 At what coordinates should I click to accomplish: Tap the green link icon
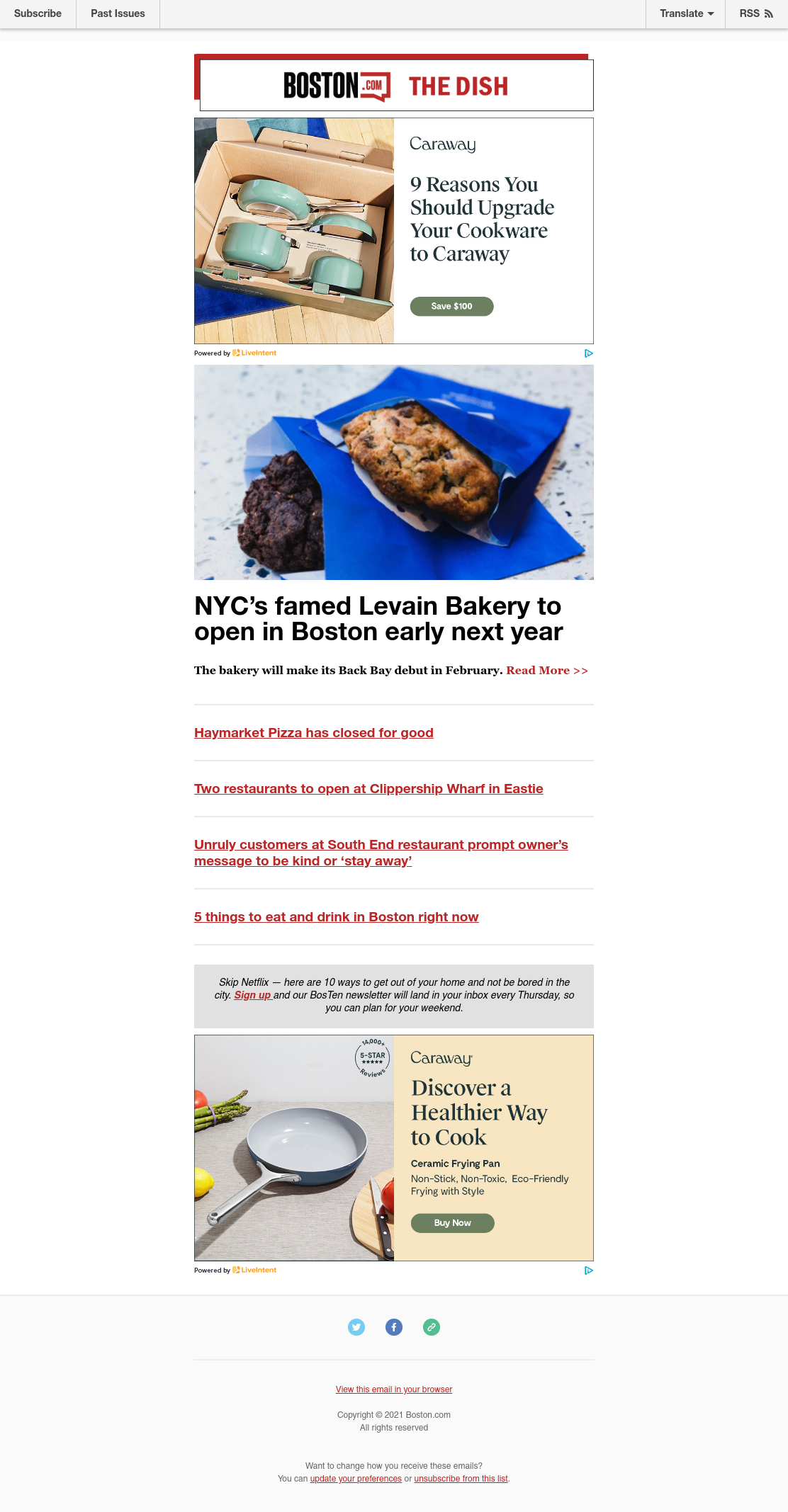[x=432, y=1327]
